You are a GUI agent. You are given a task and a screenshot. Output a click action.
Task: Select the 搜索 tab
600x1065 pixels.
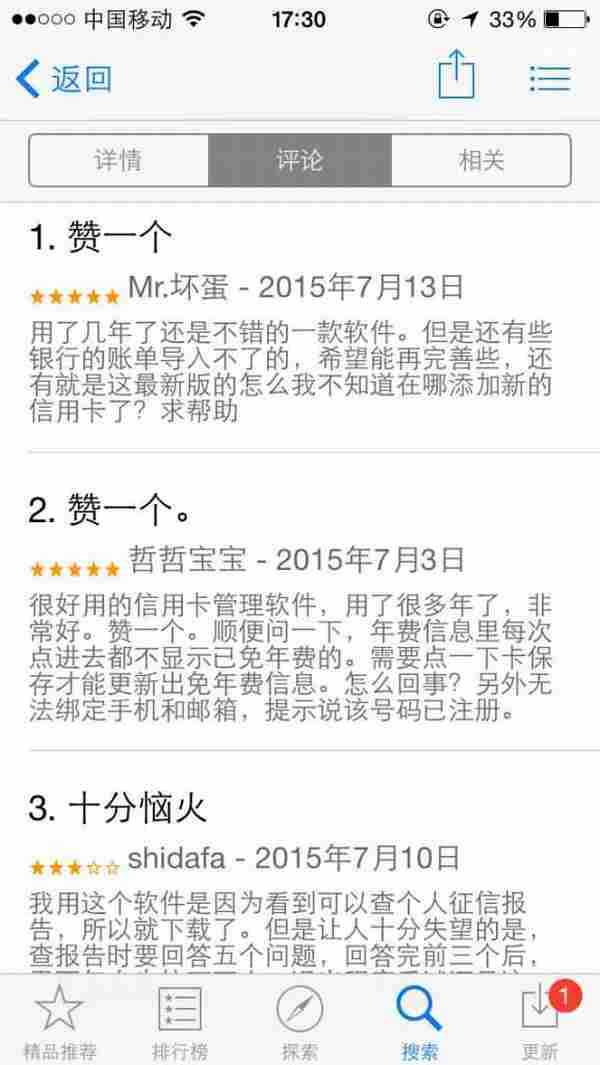click(x=420, y=1022)
